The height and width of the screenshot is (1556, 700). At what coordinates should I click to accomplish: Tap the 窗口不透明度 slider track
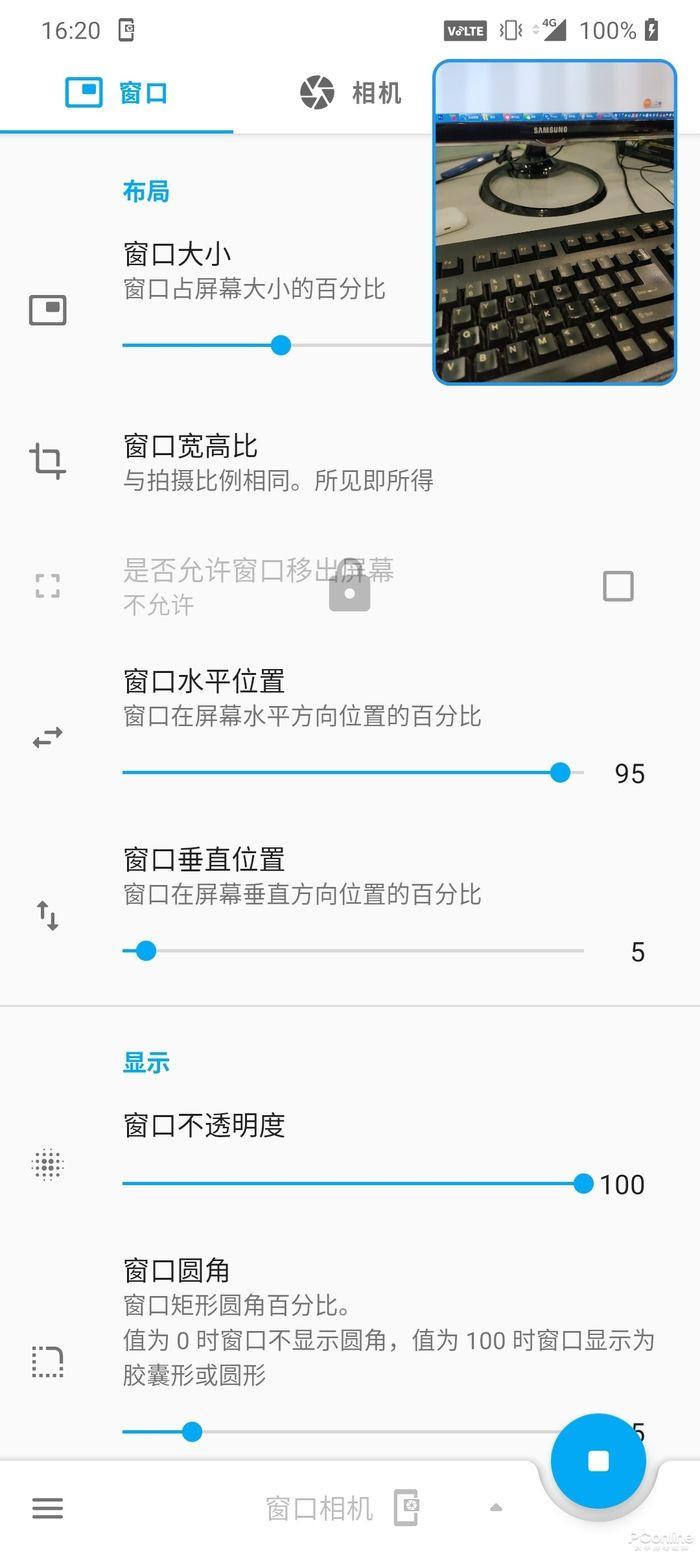click(353, 1184)
